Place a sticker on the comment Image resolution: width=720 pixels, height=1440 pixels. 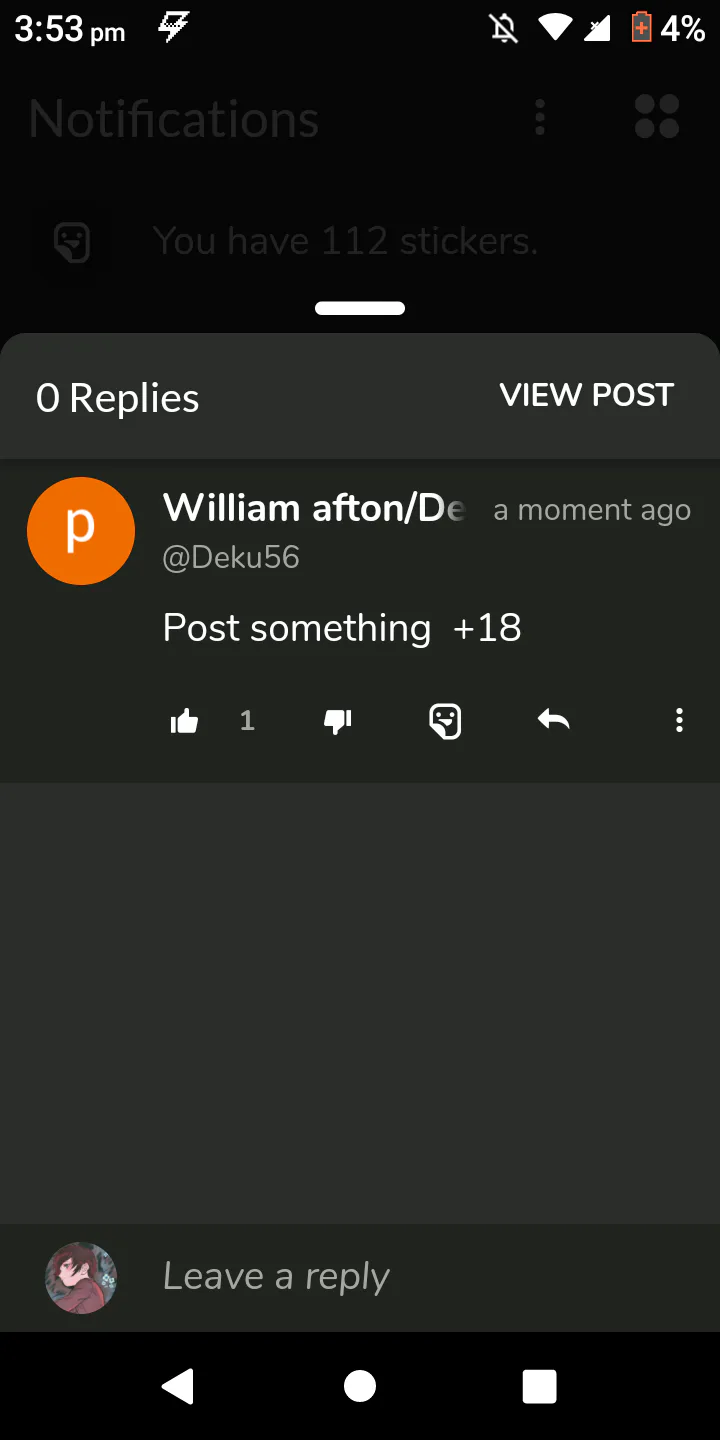point(445,721)
